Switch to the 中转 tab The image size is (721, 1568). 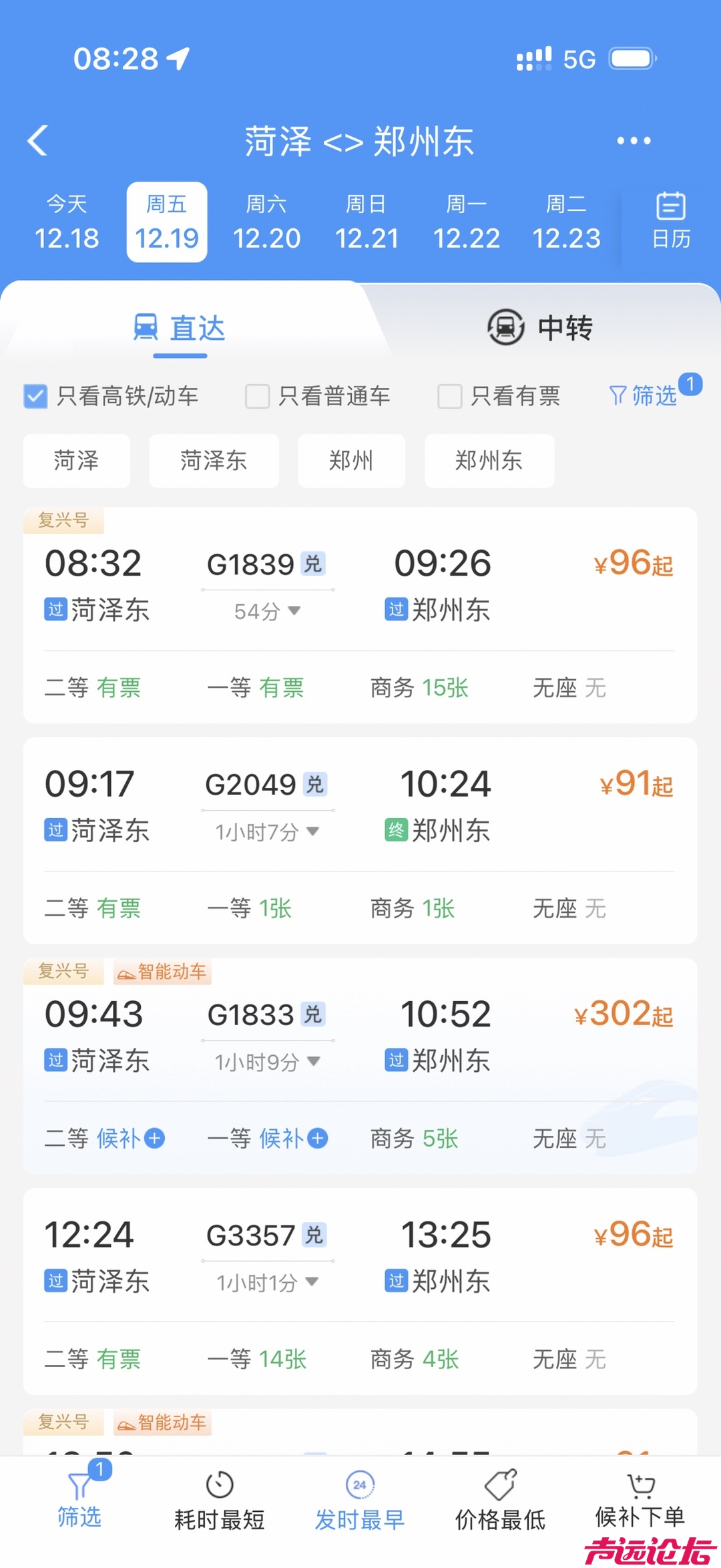coord(539,328)
